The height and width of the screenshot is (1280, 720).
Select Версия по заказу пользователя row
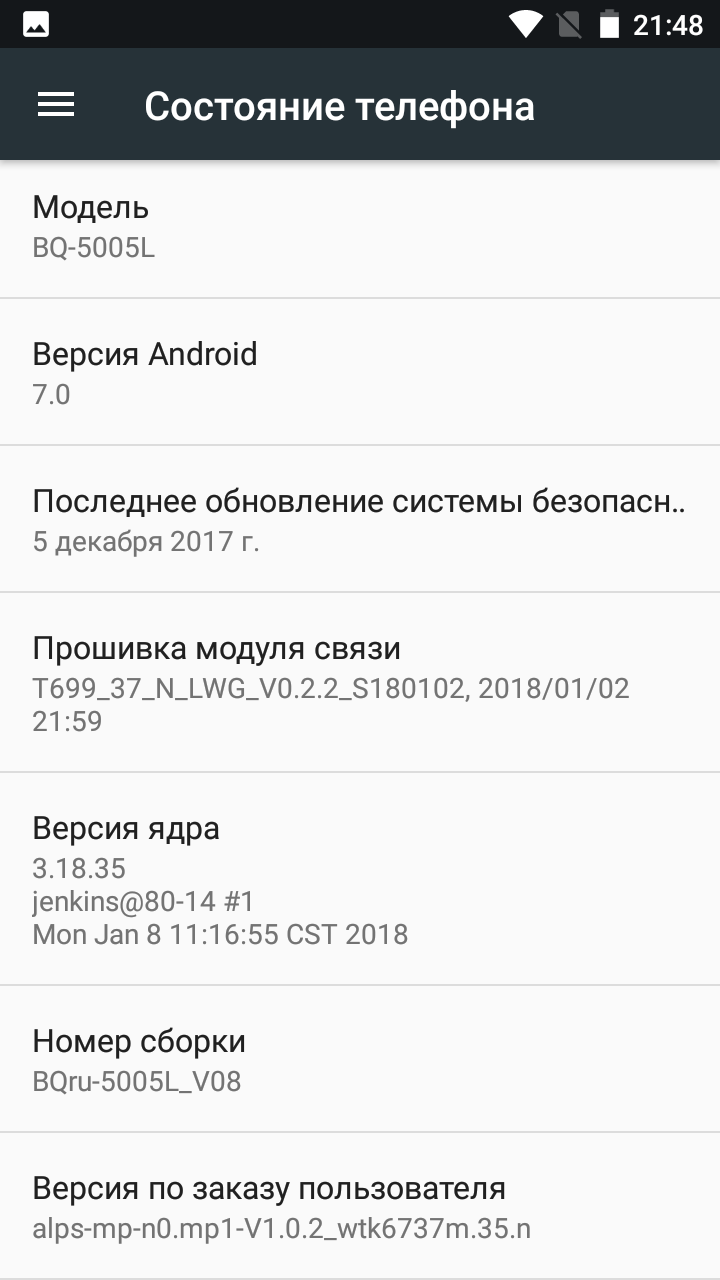click(x=360, y=1207)
